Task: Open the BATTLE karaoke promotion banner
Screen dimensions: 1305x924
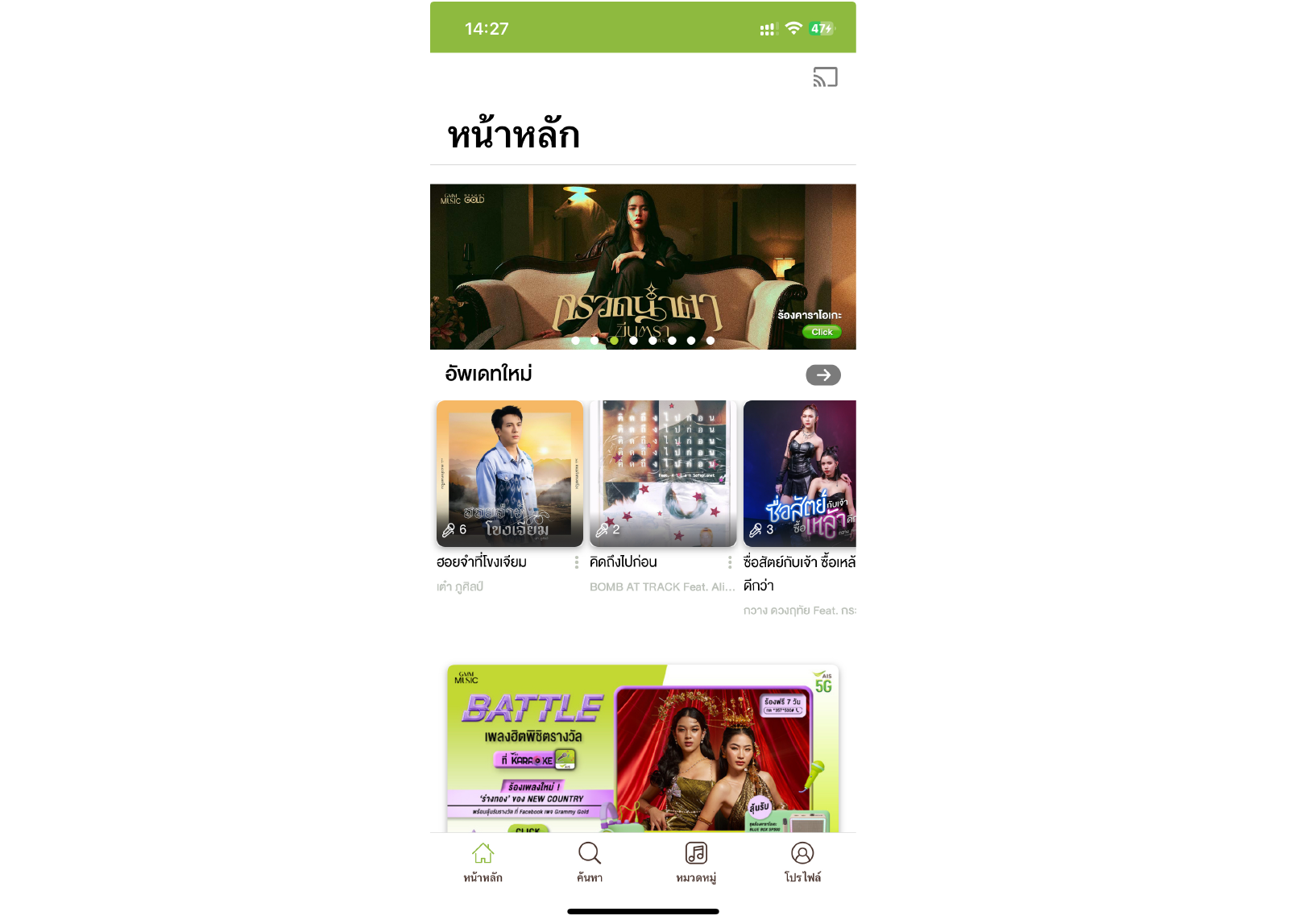Action: 643,748
